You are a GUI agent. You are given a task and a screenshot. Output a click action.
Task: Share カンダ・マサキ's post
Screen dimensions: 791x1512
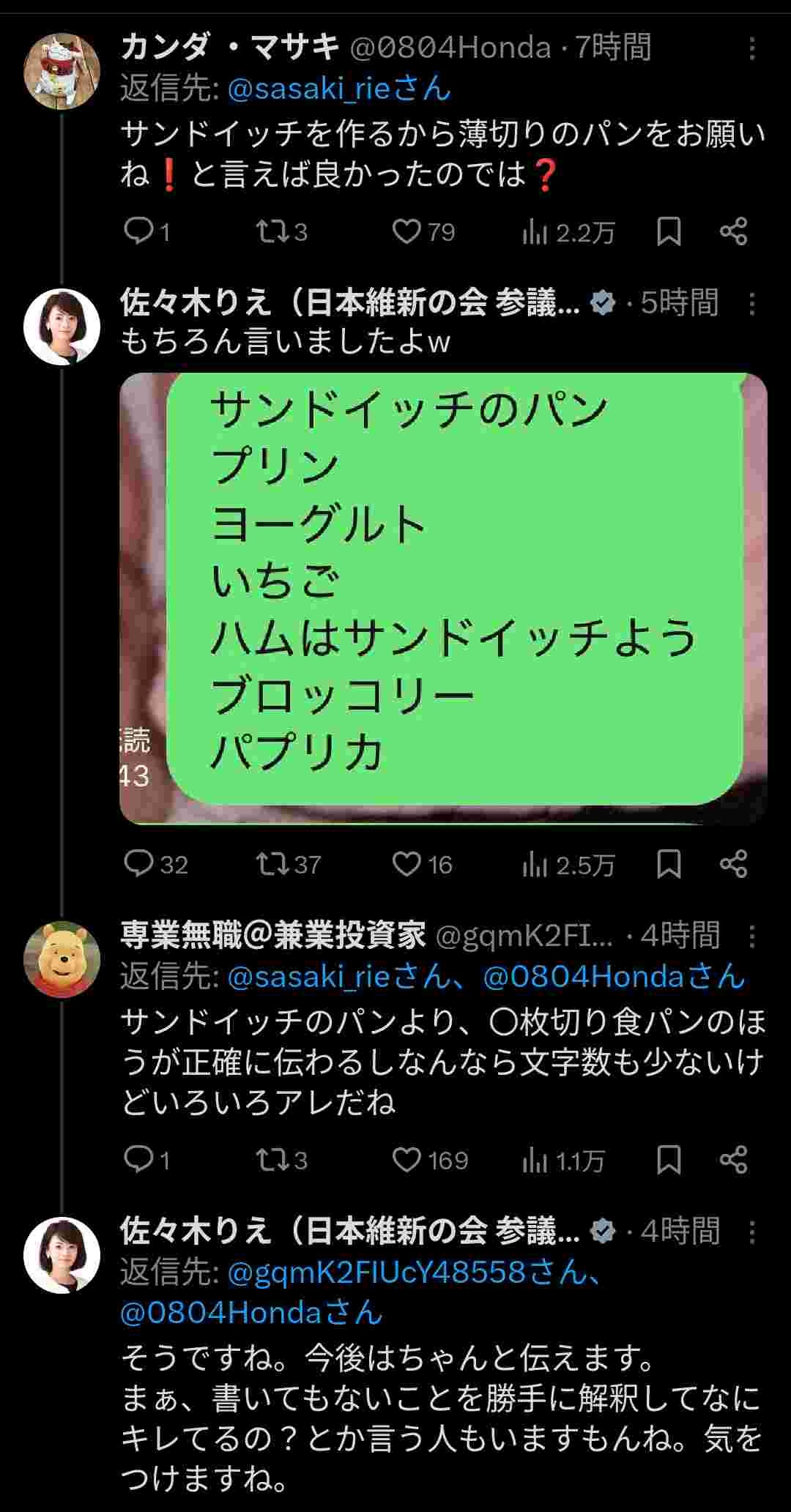click(x=733, y=232)
